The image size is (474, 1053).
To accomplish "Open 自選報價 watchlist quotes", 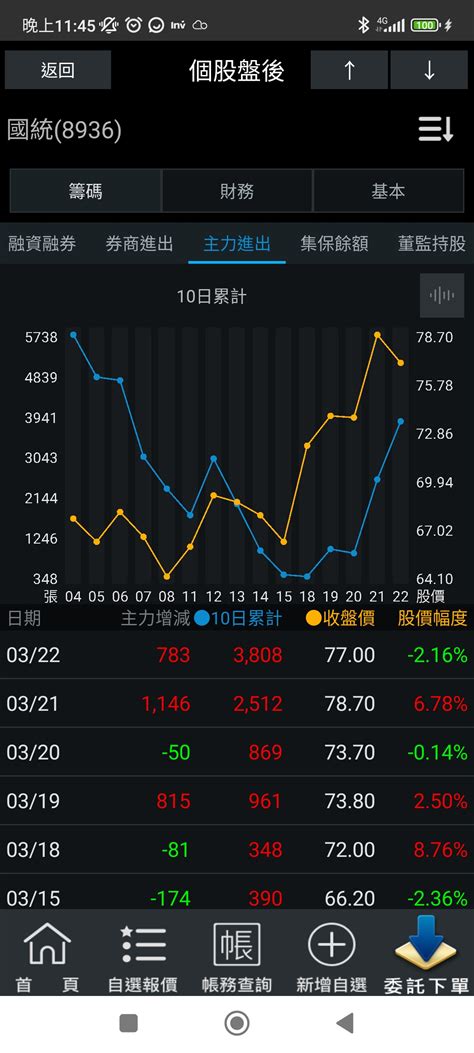I will tap(142, 956).
